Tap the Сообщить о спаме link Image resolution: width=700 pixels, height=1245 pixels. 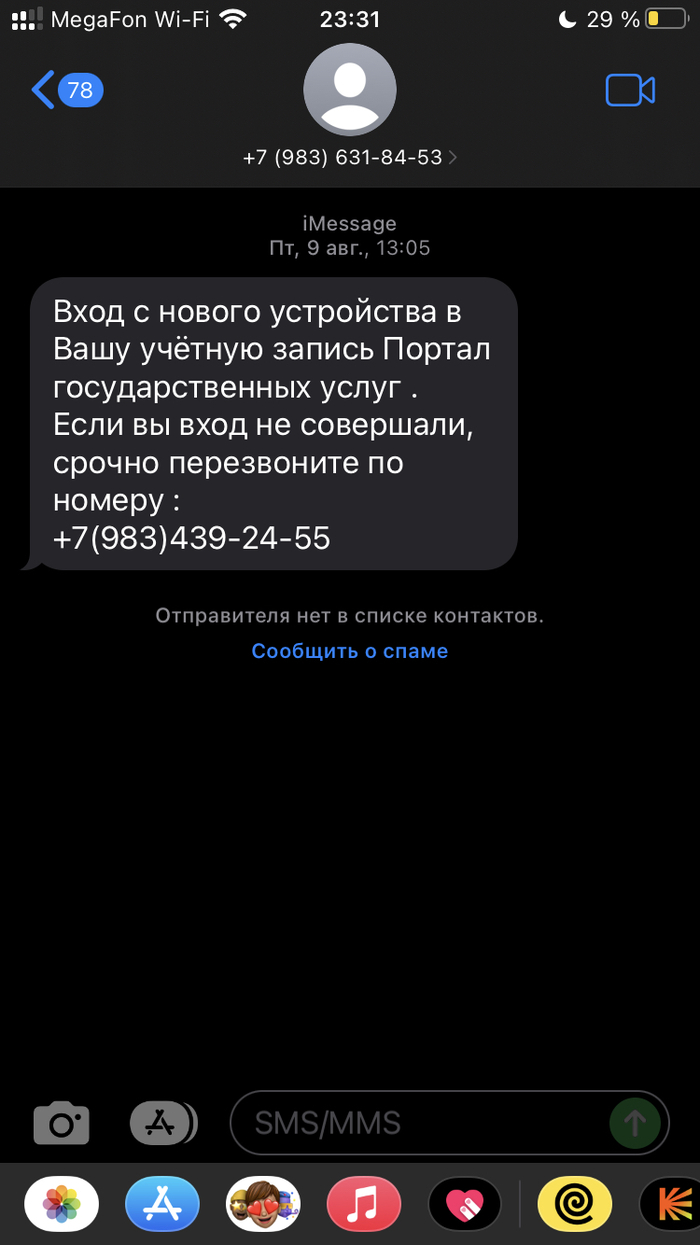(350, 651)
